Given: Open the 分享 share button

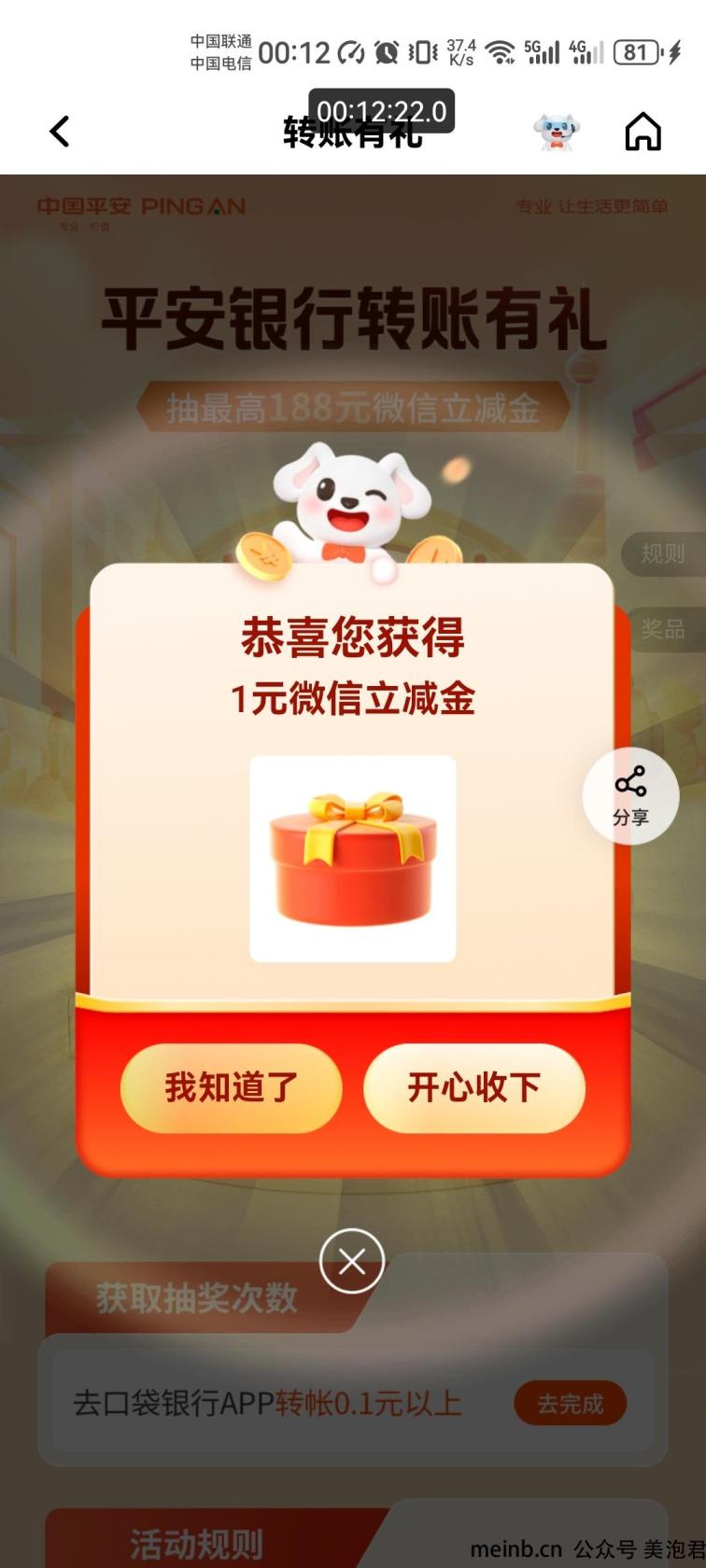Looking at the screenshot, I should point(631,796).
